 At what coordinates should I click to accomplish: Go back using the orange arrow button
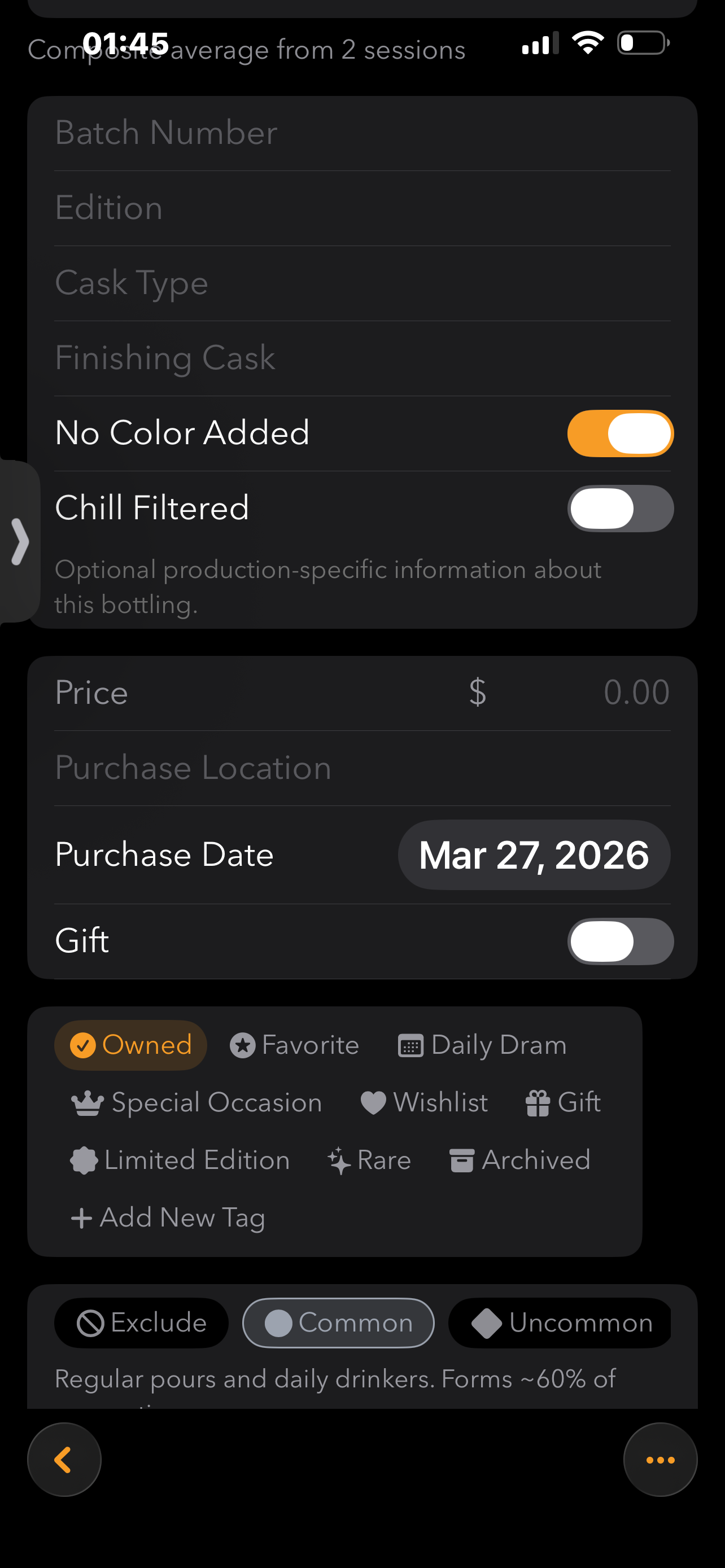(x=64, y=1459)
